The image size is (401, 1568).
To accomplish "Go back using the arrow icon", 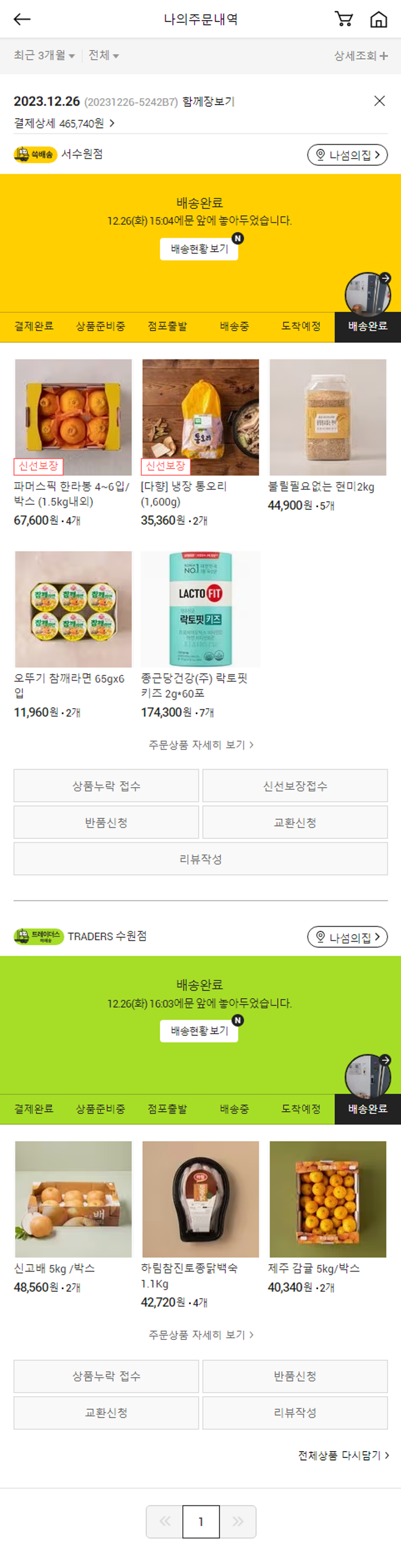I will 22,19.
